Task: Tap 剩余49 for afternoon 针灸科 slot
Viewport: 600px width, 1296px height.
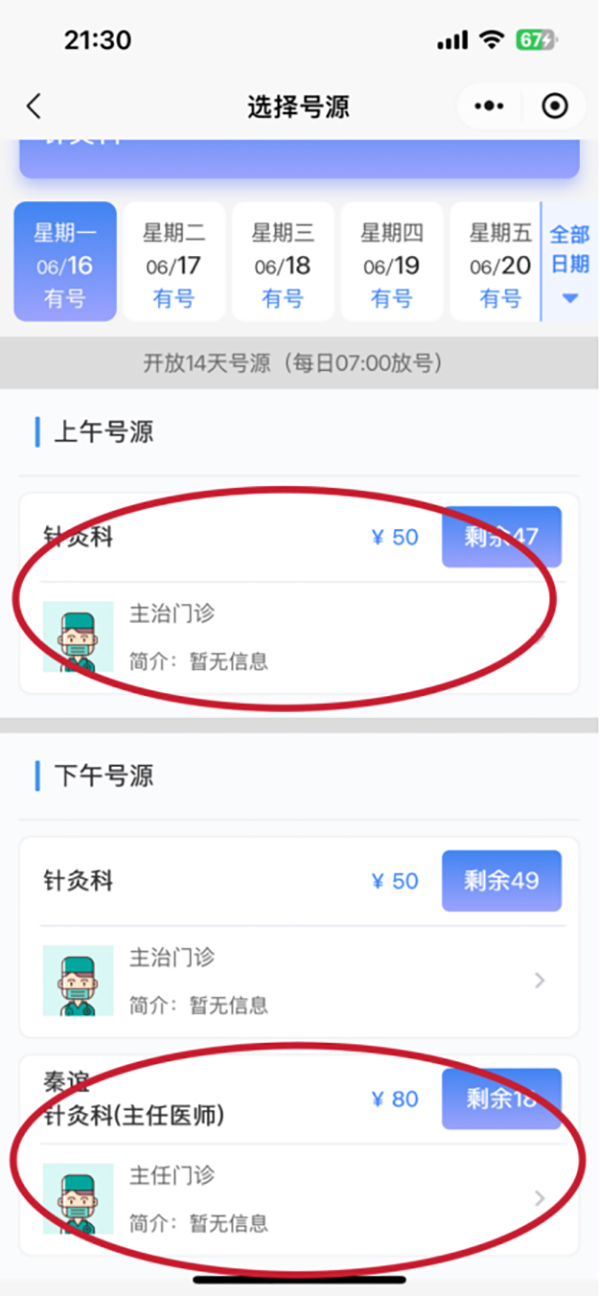Action: coord(501,881)
